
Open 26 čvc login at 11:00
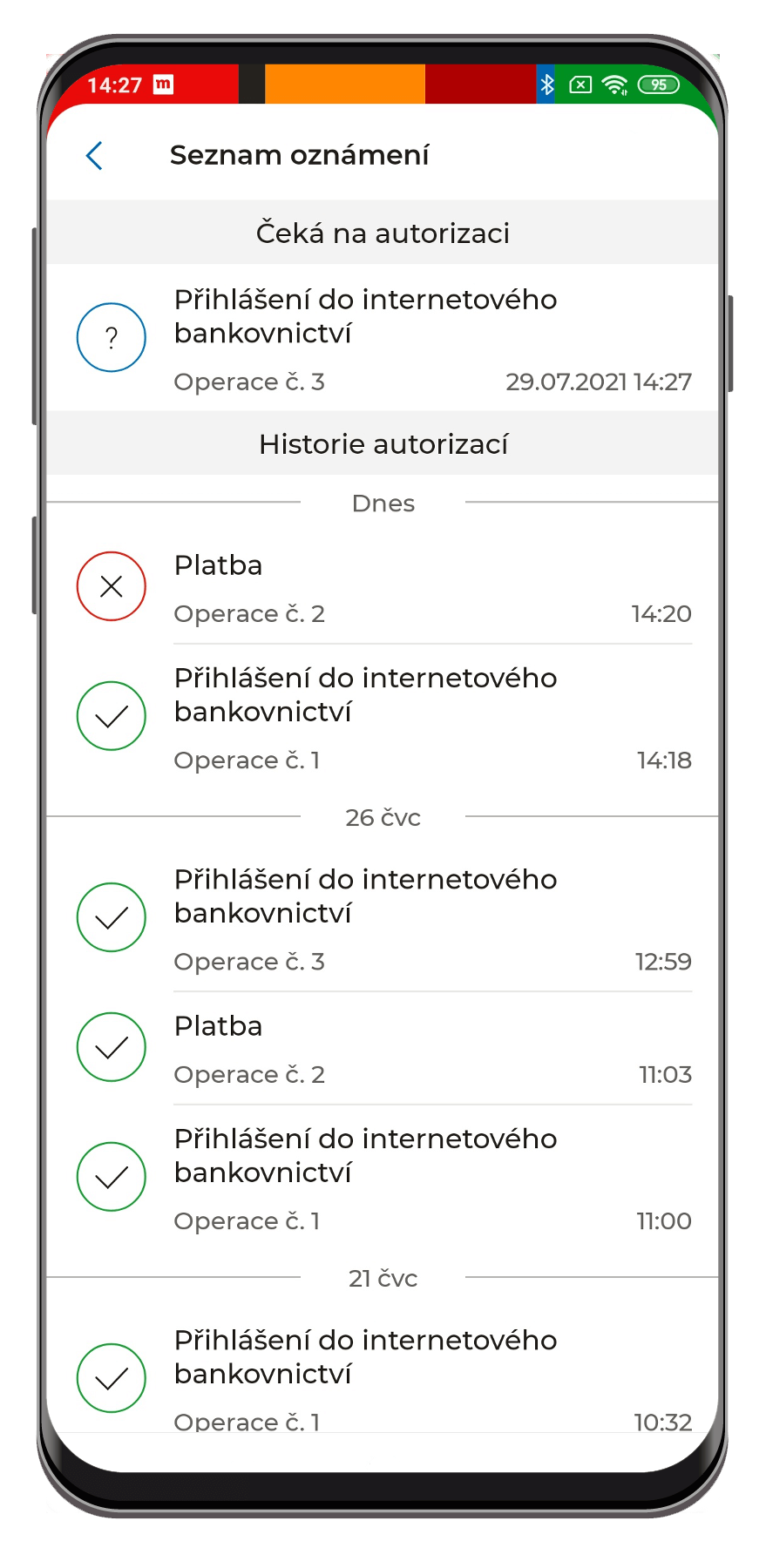pyautogui.click(x=383, y=1178)
